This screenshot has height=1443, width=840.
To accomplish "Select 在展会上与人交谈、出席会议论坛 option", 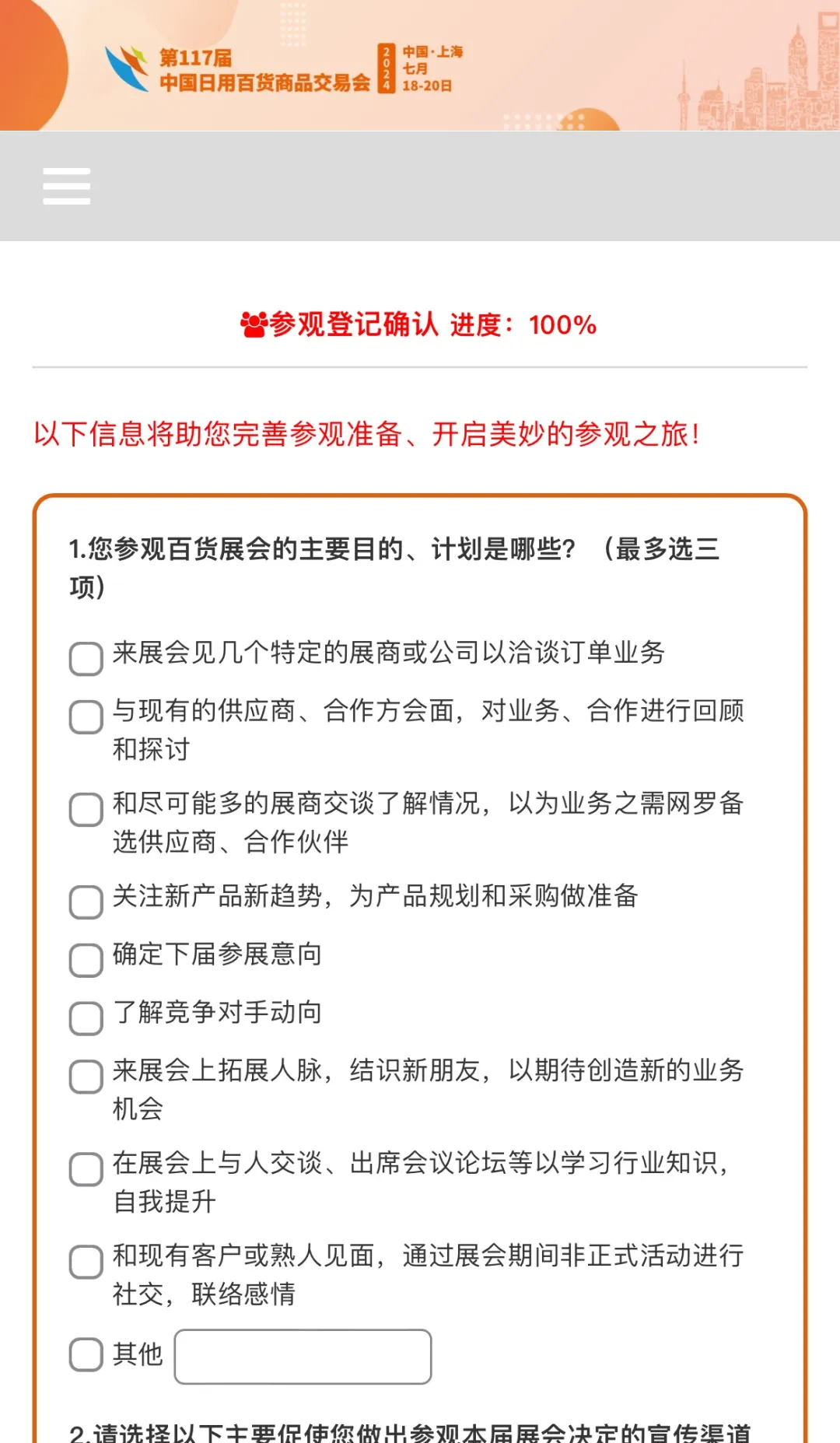I will pyautogui.click(x=86, y=1169).
